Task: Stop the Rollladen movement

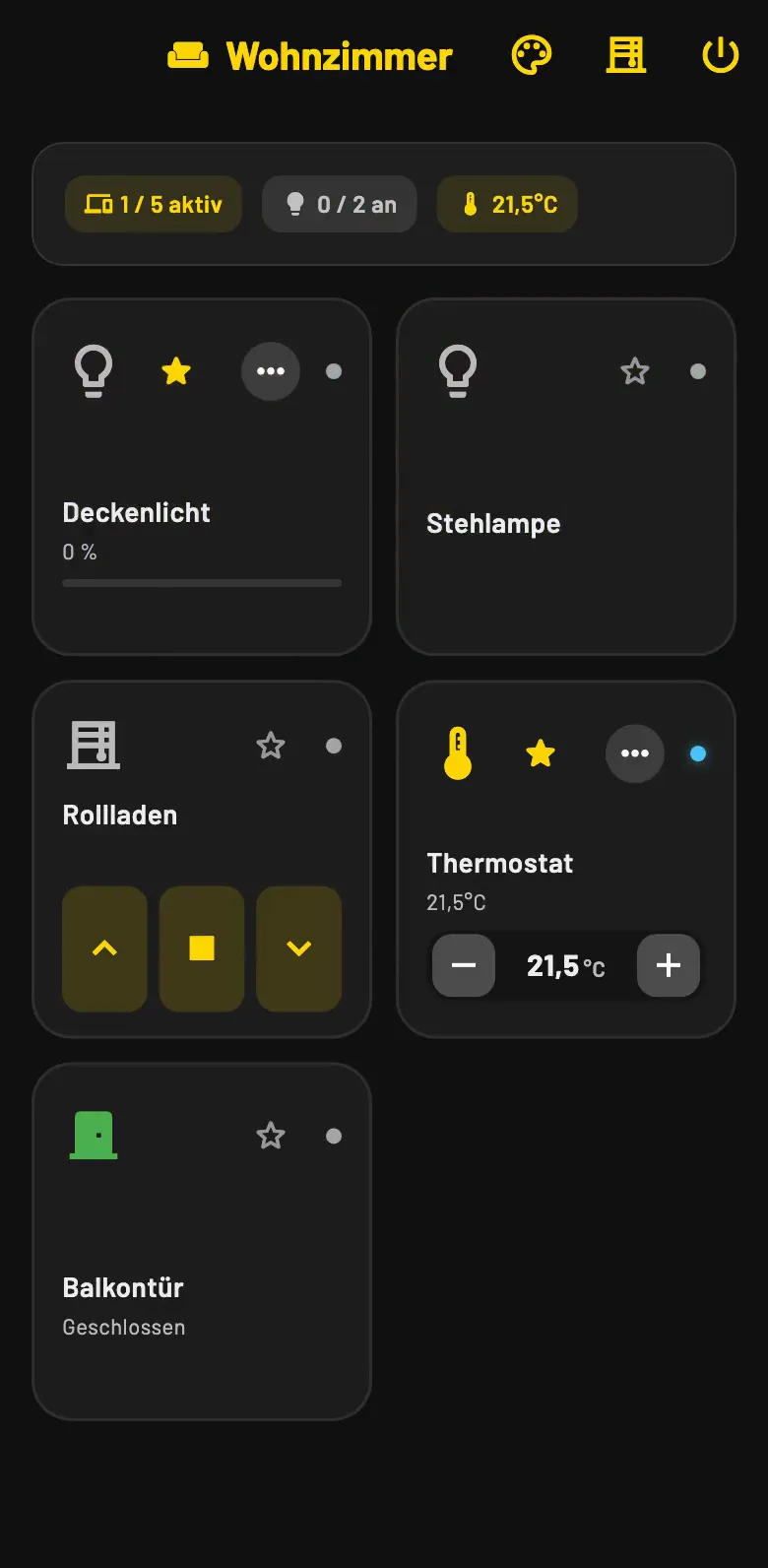Action: coord(202,948)
